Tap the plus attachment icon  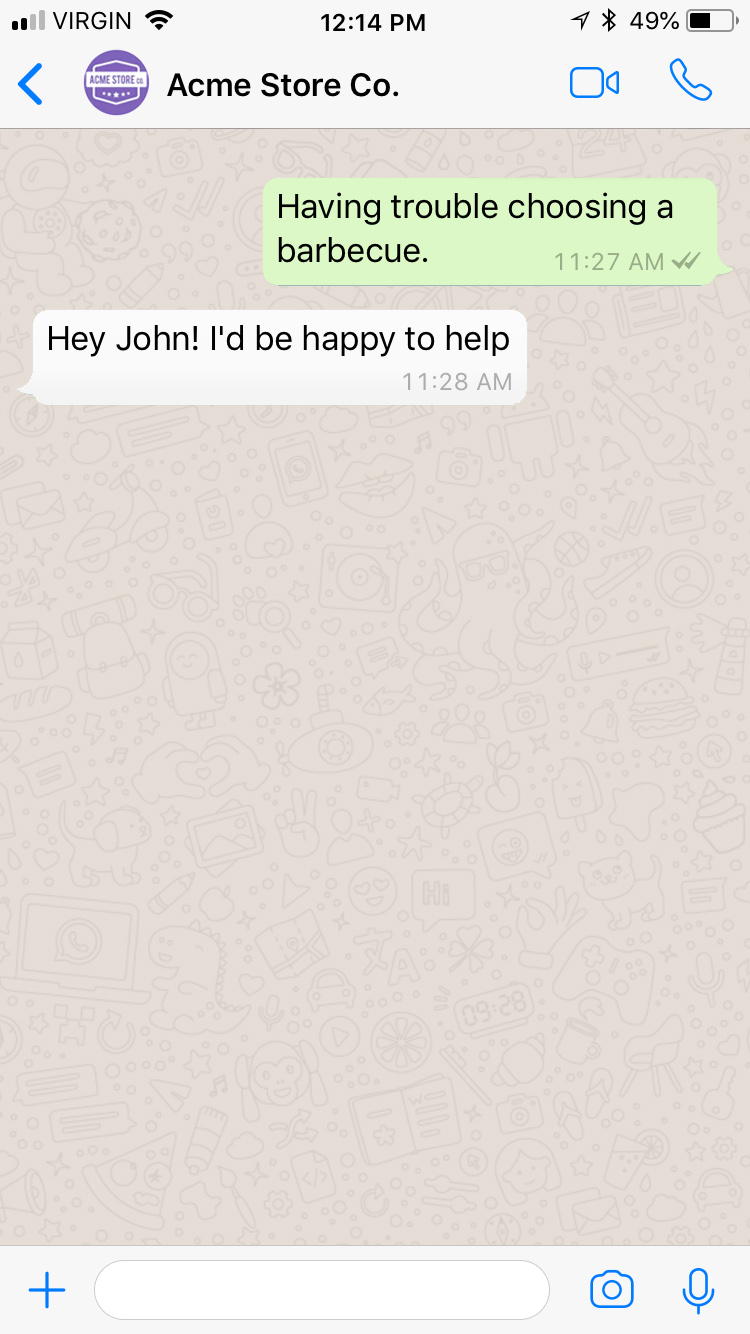point(47,1290)
